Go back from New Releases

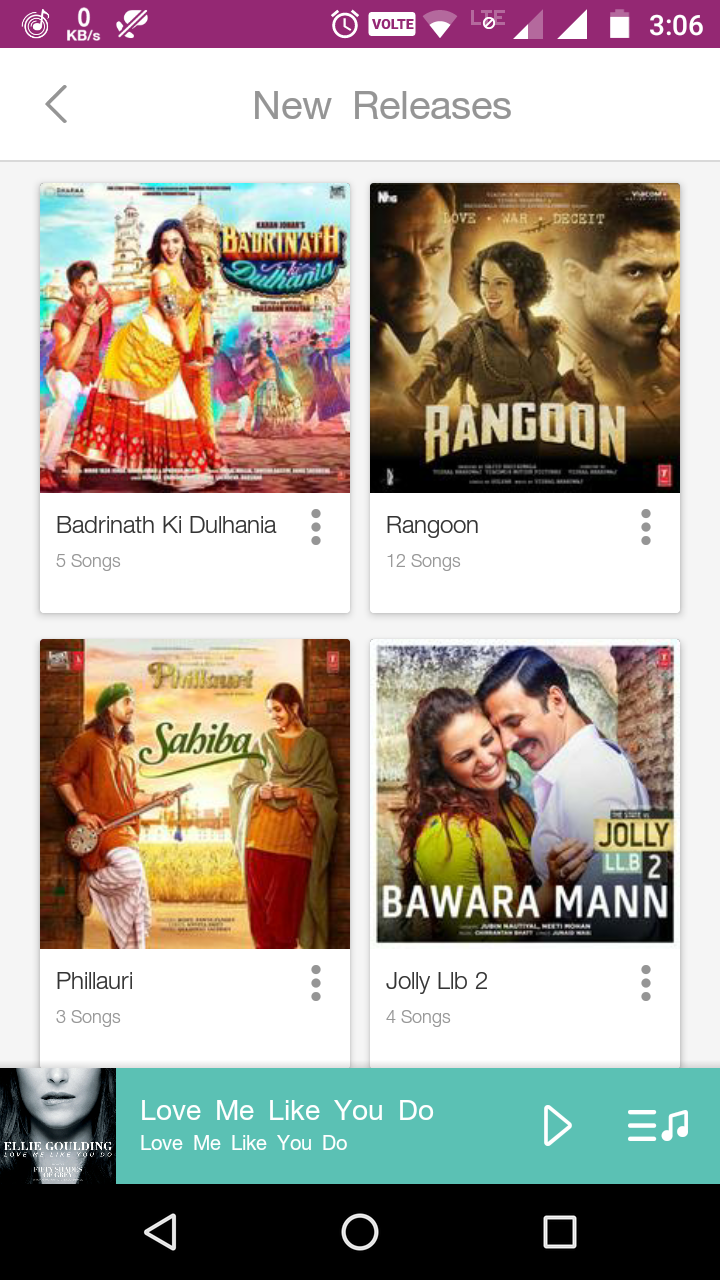click(x=56, y=105)
